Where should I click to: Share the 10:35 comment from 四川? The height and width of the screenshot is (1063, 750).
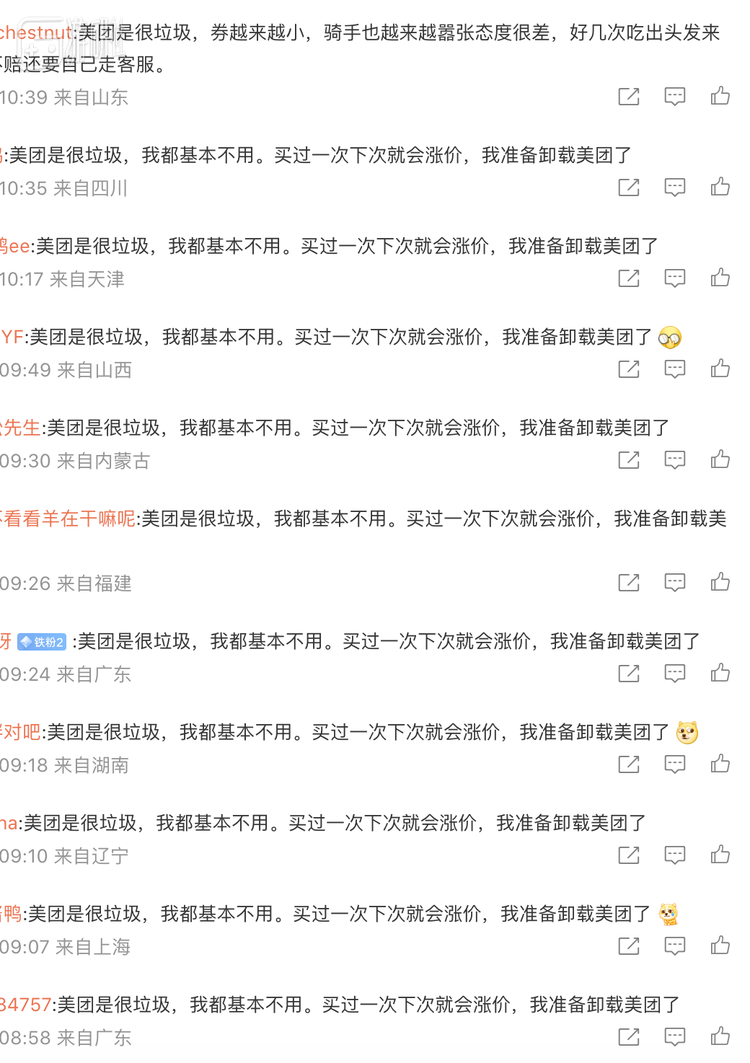click(629, 187)
